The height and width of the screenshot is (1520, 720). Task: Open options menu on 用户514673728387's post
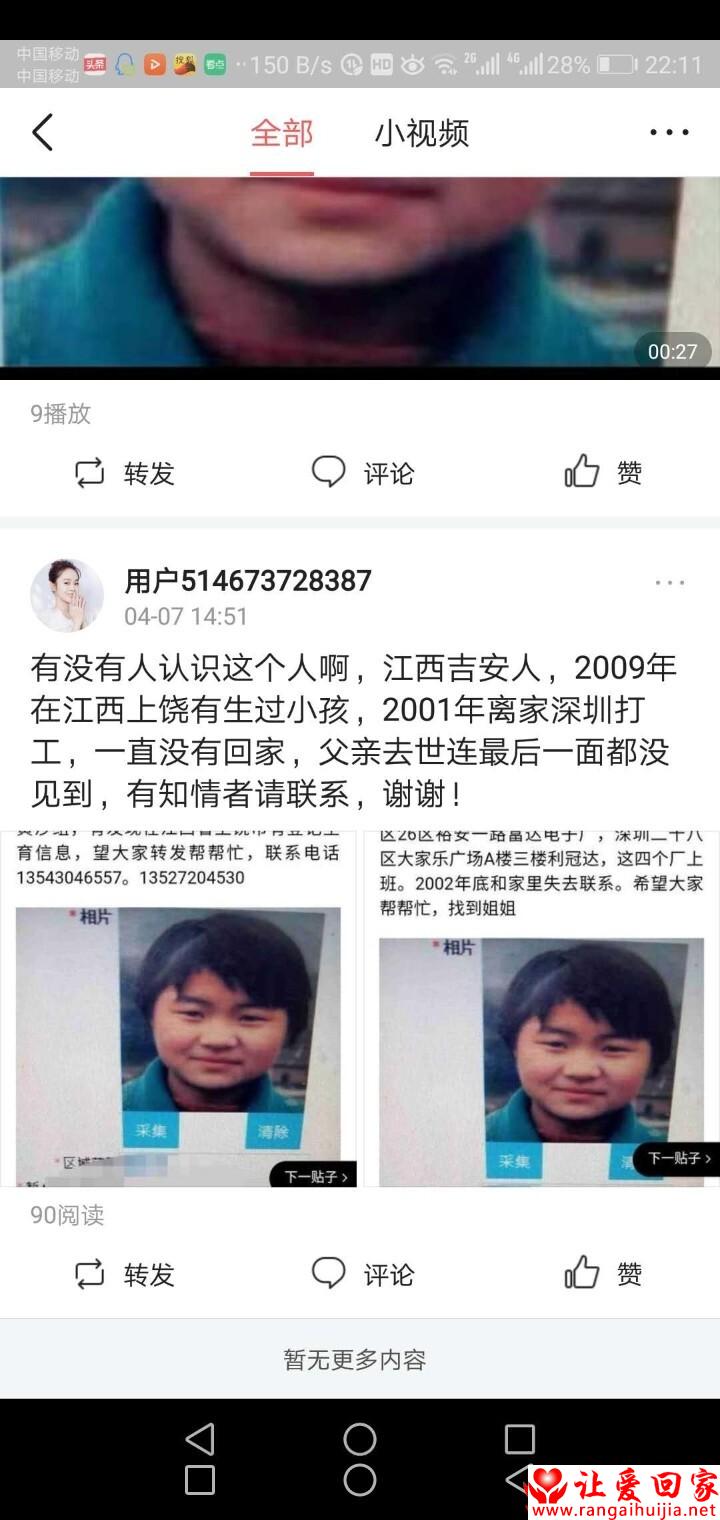pos(669,583)
